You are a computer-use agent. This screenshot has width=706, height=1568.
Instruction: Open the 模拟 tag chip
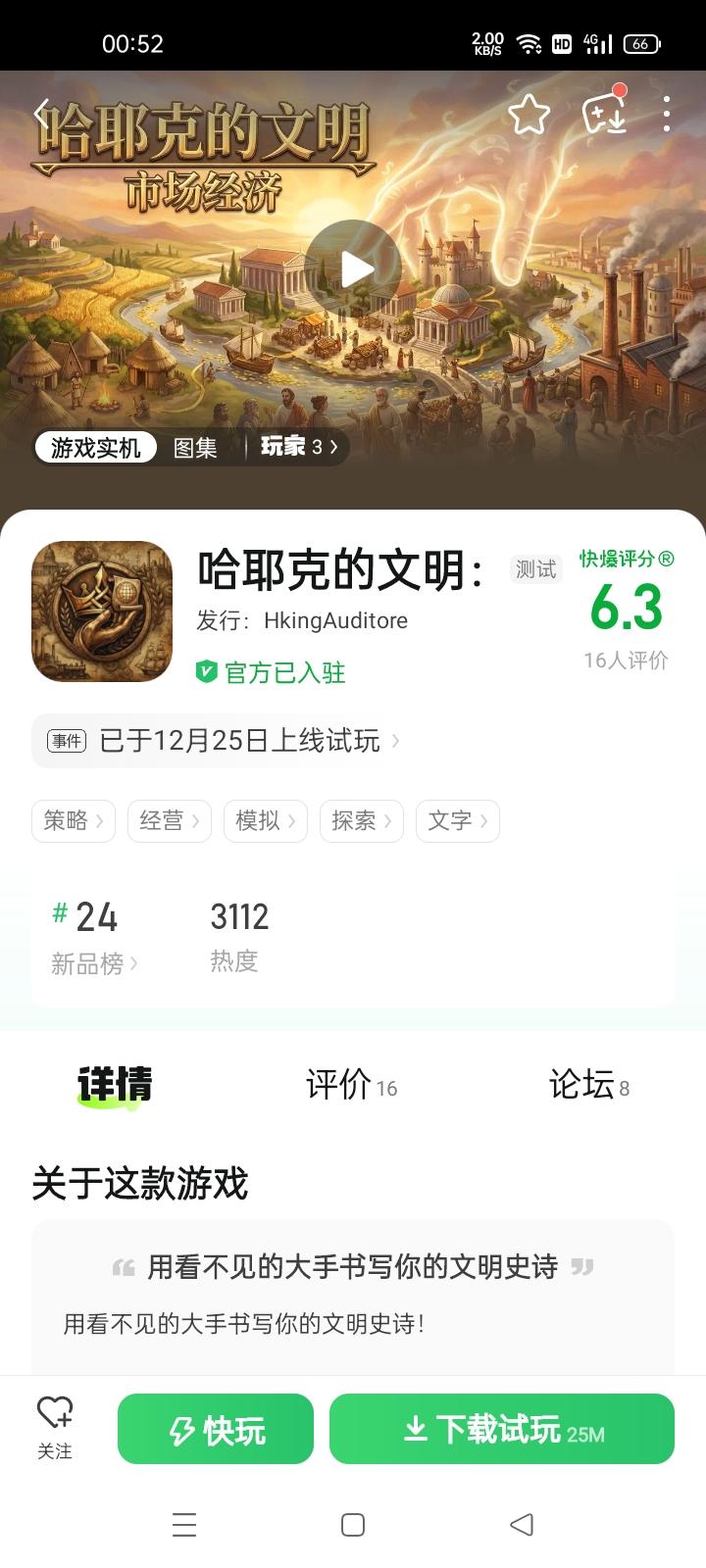pos(266,821)
